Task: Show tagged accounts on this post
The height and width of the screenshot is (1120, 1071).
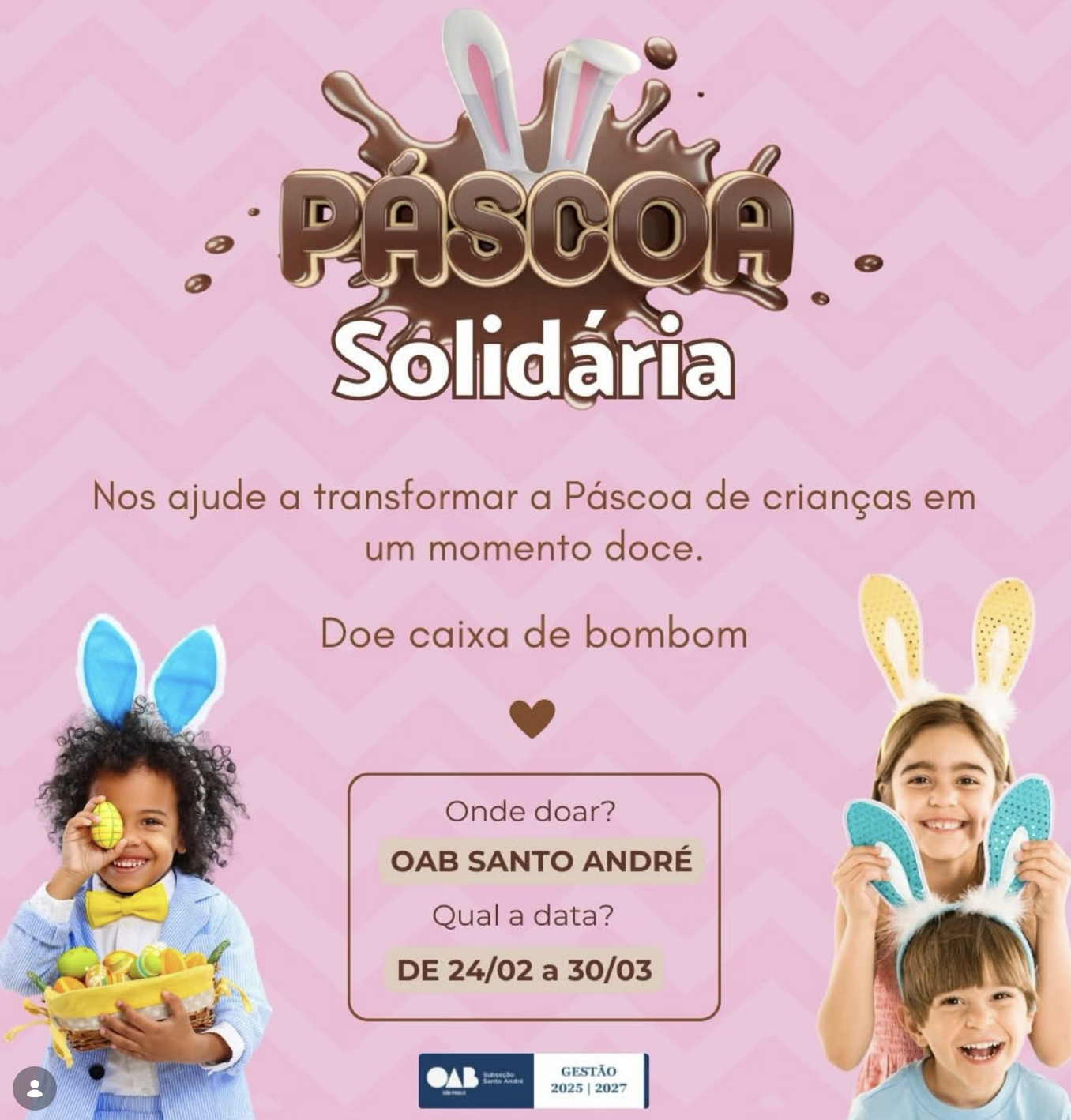Action: tap(34, 1088)
